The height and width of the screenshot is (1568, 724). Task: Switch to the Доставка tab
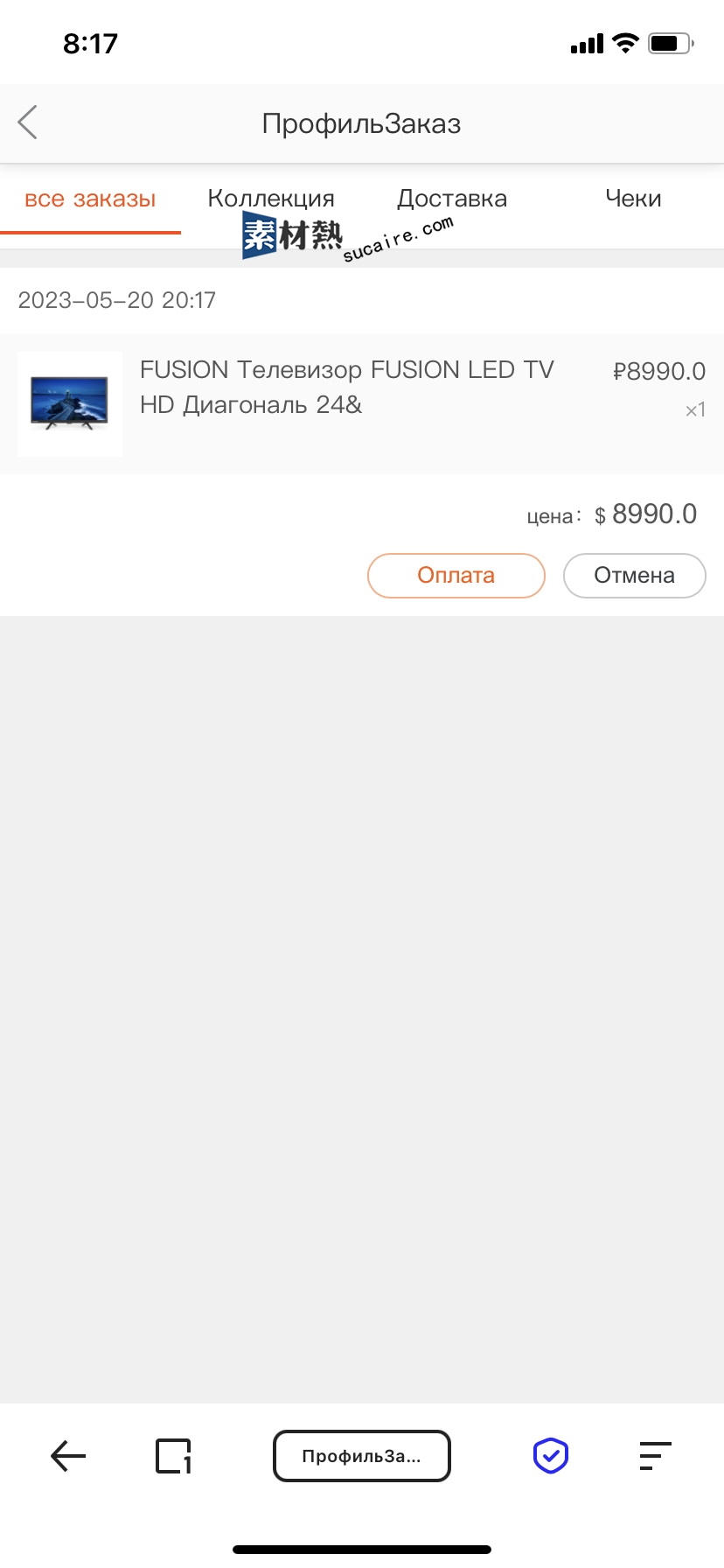click(x=452, y=199)
